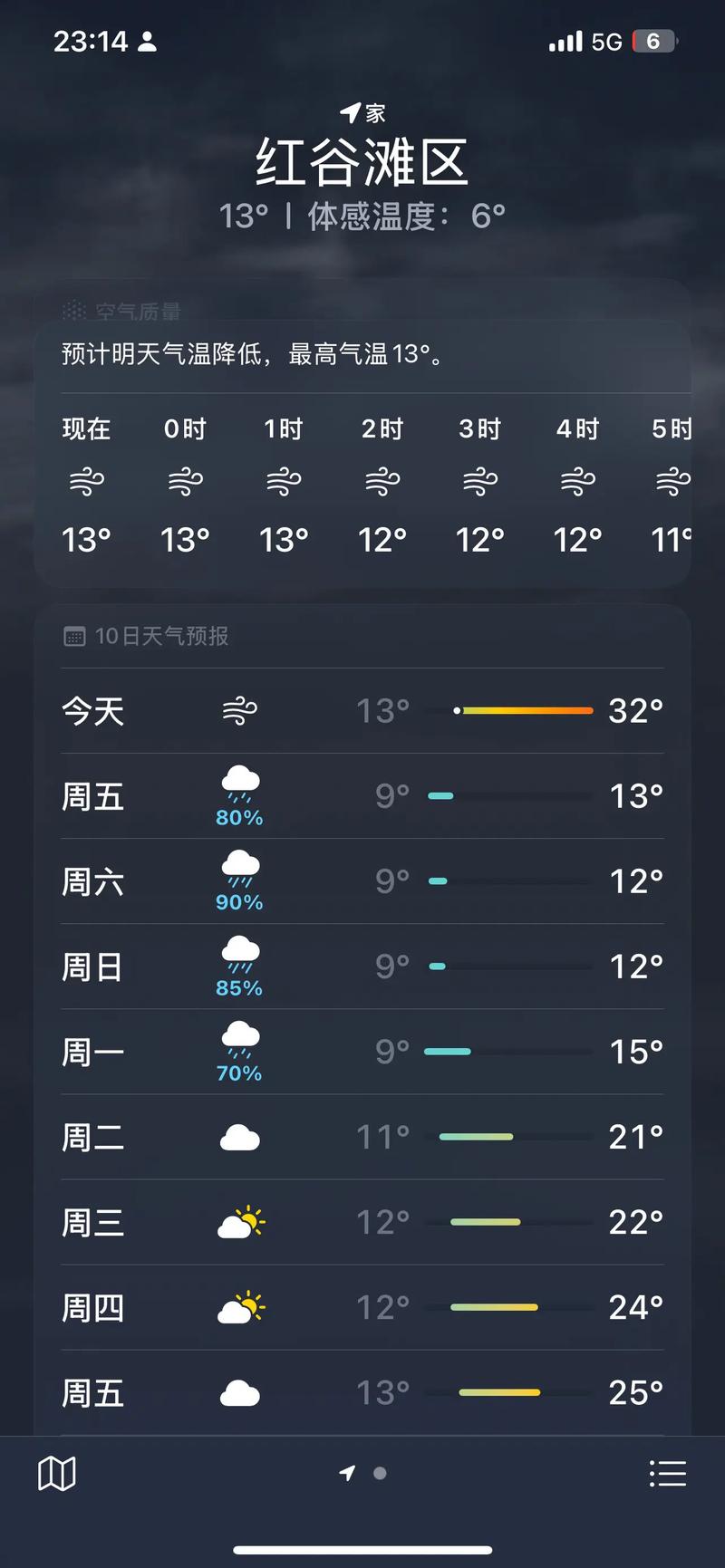This screenshot has width=725, height=1568.
Task: Tap the 90% rain icon on 周六 row
Action: point(239,870)
